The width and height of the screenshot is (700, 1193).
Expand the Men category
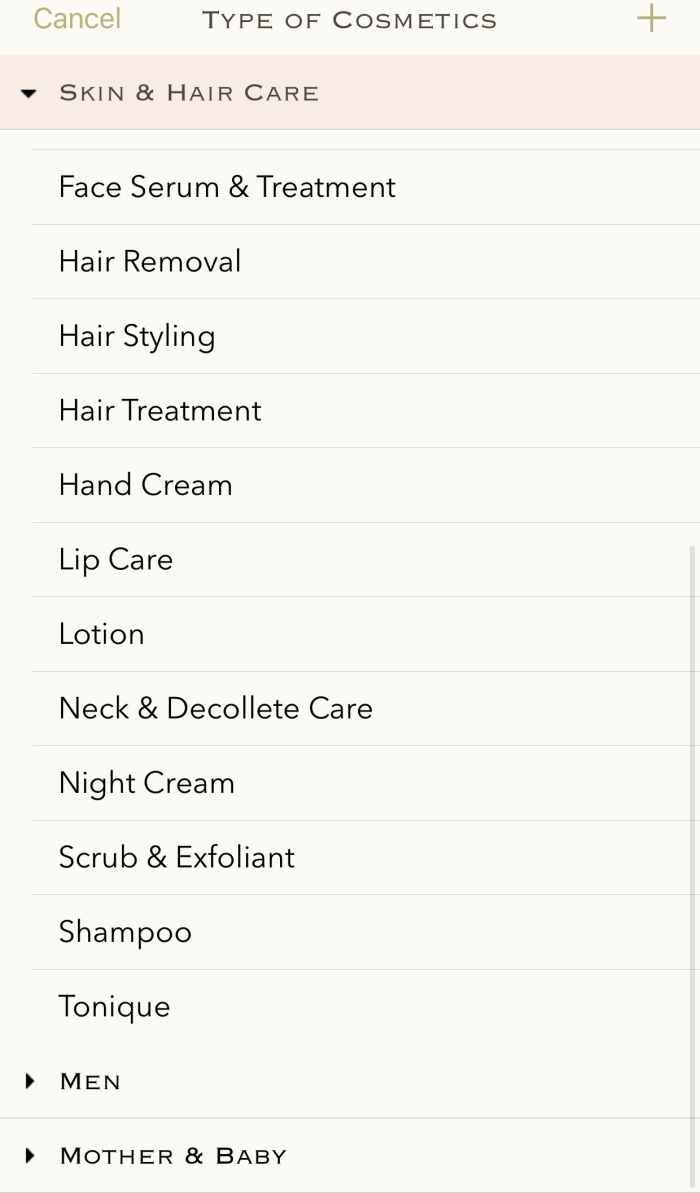coord(350,1081)
